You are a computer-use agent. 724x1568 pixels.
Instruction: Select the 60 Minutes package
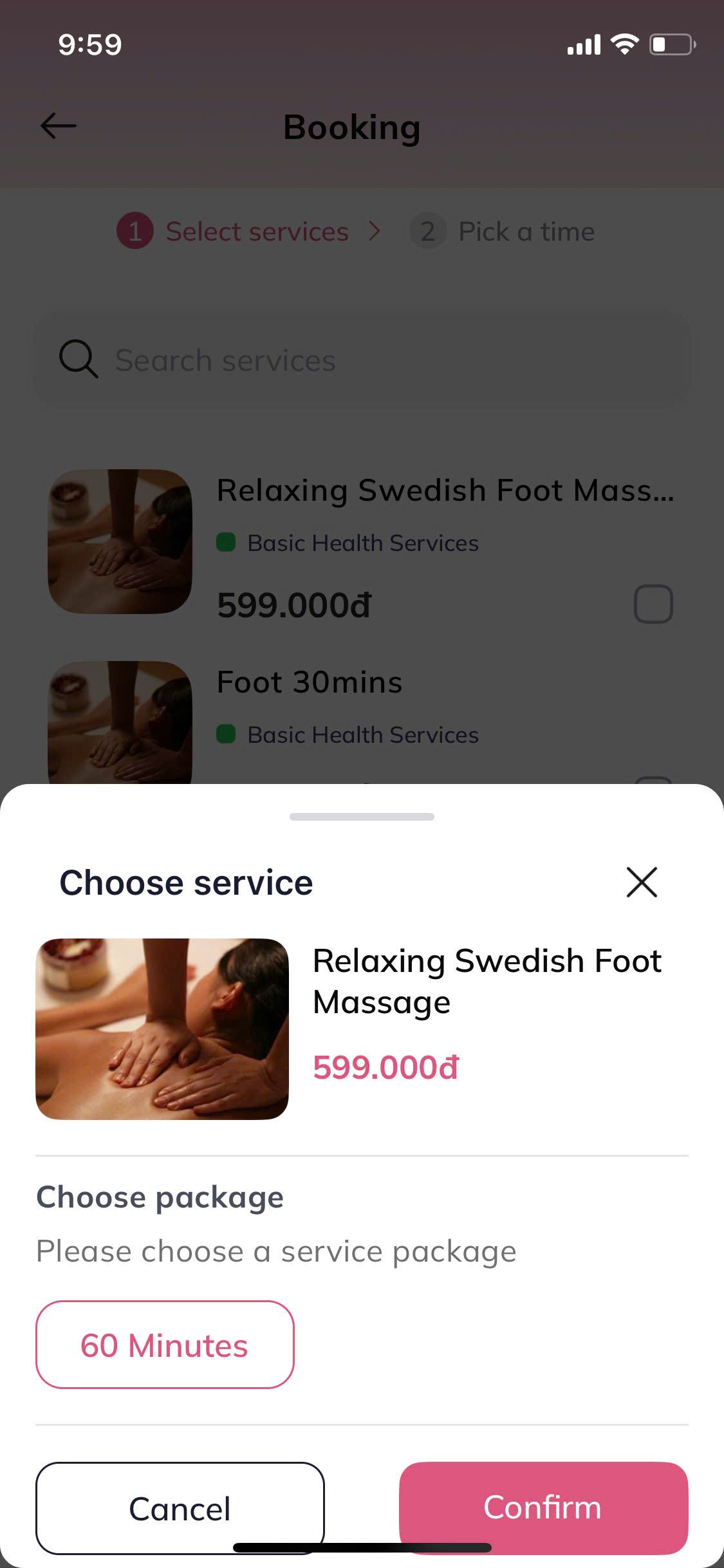165,1345
